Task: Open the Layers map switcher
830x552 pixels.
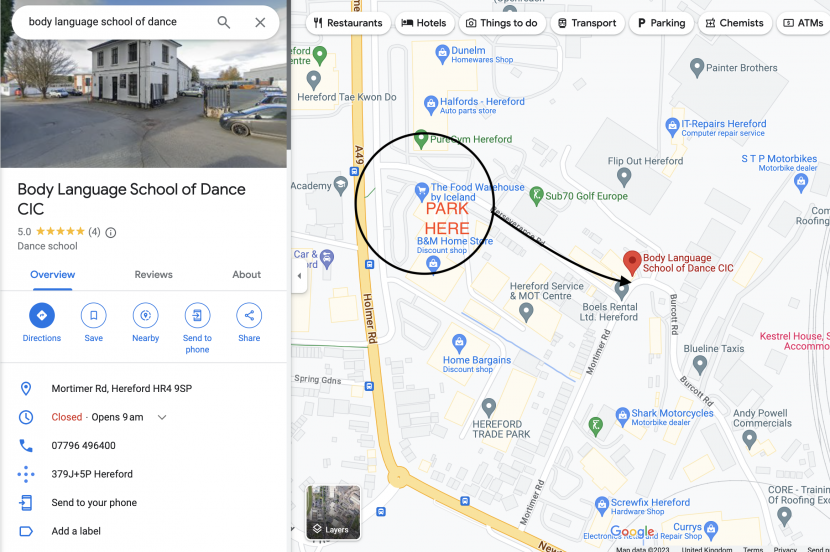Action: 332,512
